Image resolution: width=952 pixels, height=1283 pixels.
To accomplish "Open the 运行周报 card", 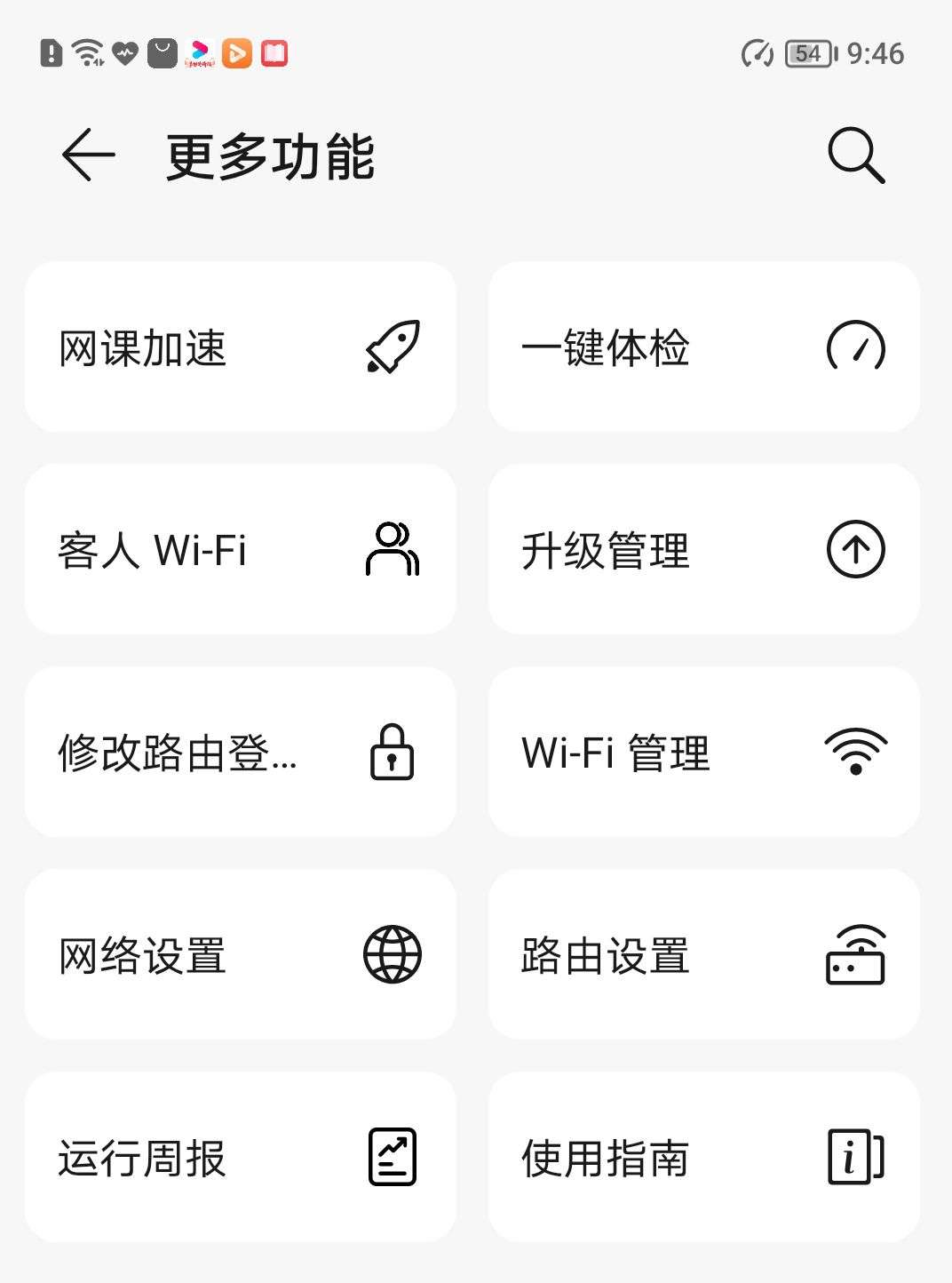I will coord(240,1157).
